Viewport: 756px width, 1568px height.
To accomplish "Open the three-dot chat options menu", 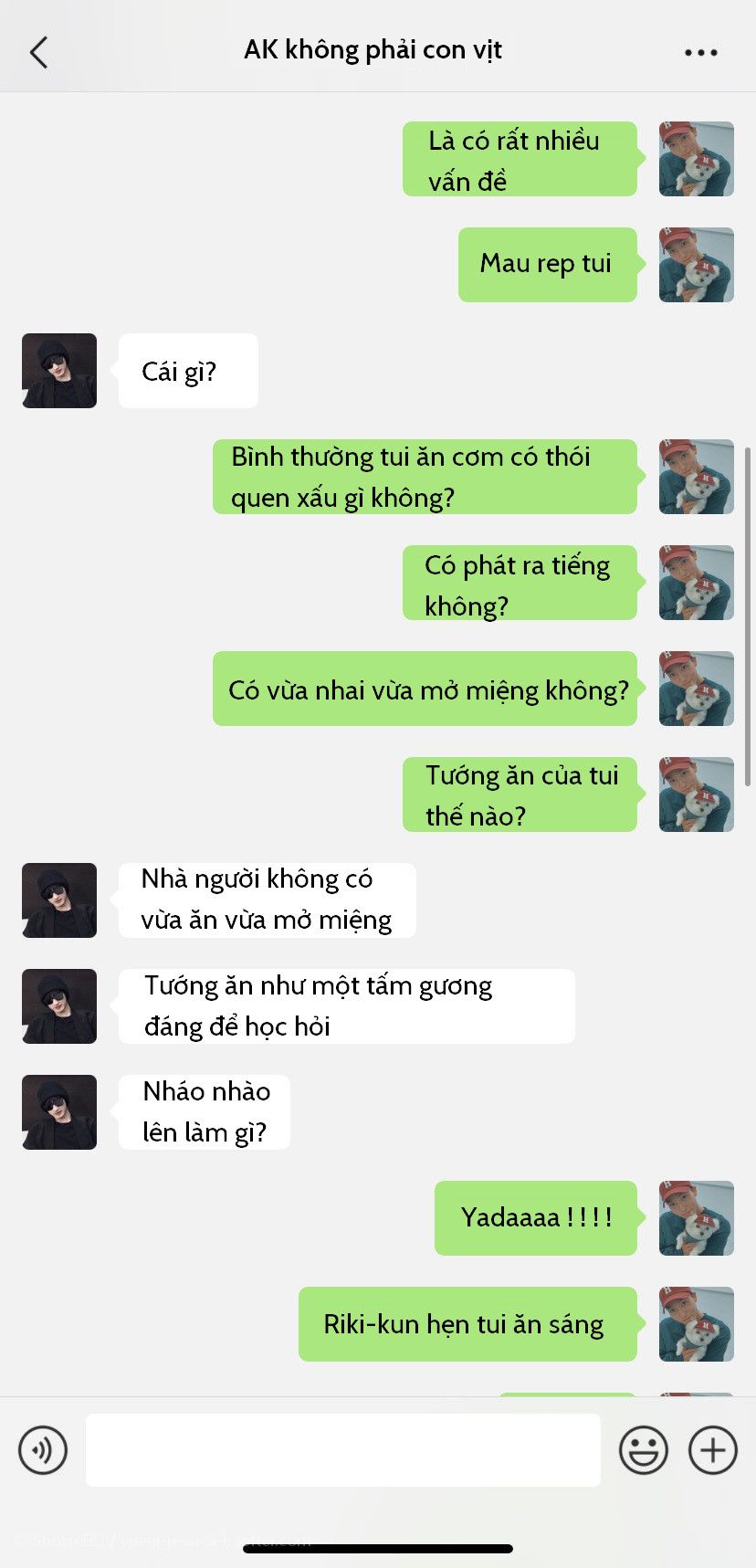I will [x=700, y=53].
